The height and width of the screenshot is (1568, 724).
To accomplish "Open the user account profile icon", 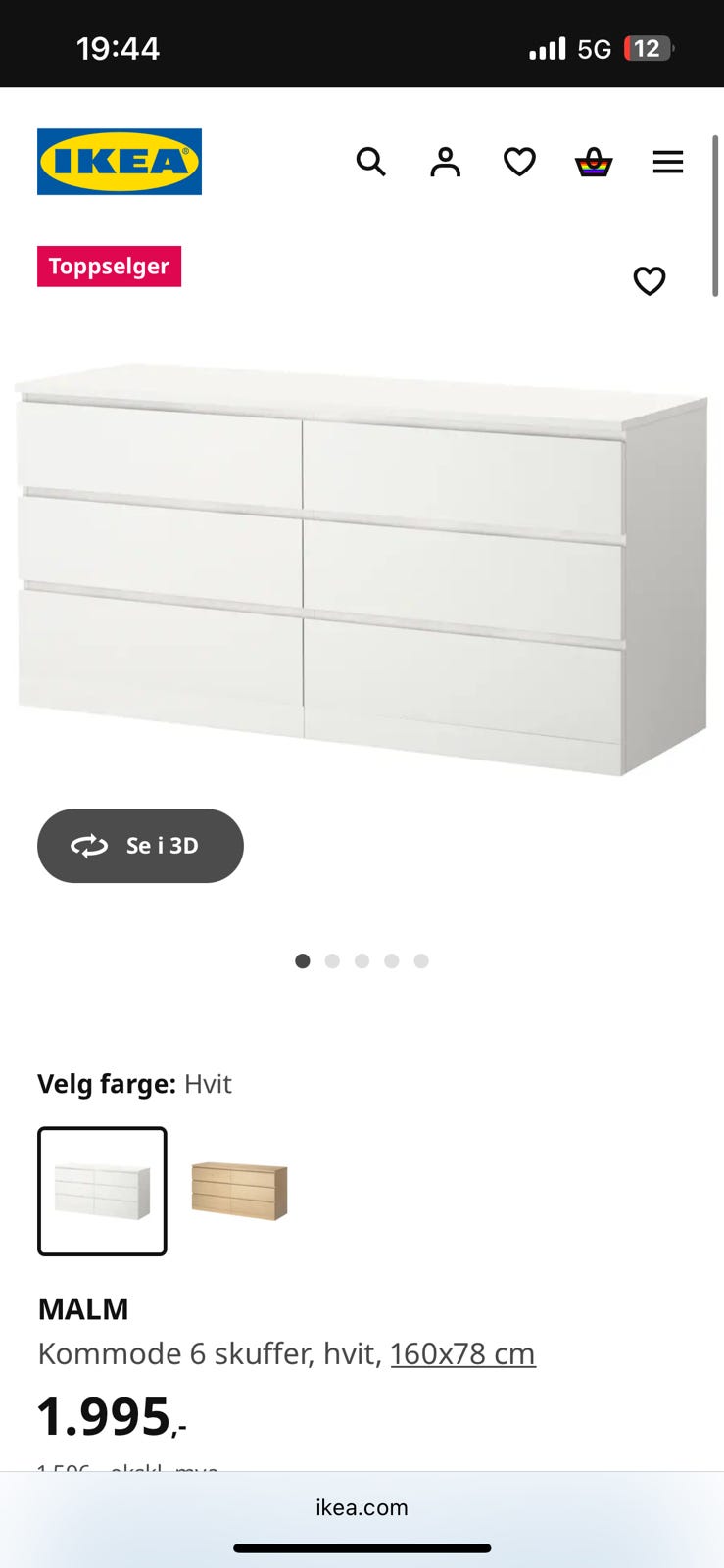I will (445, 162).
